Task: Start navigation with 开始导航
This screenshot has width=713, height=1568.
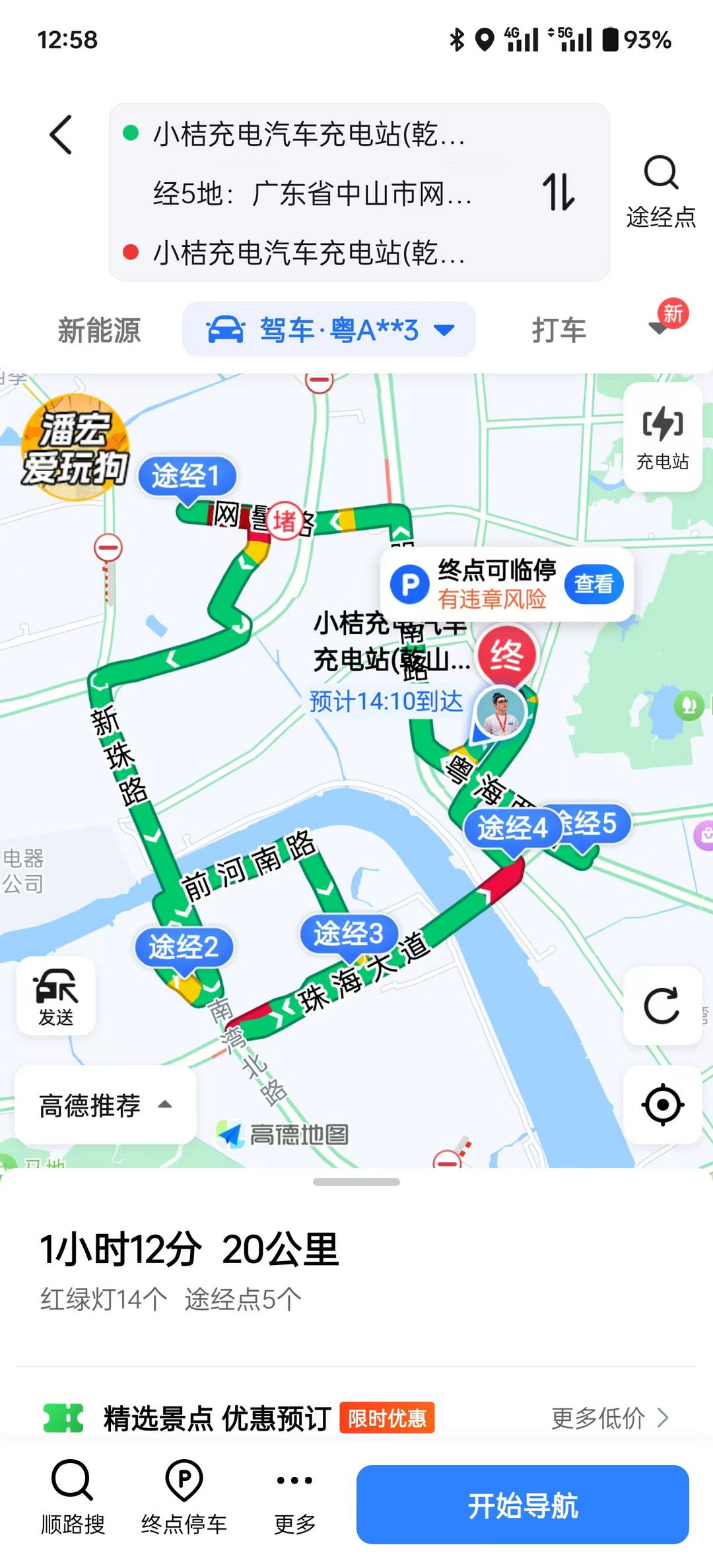Action: point(522,1505)
